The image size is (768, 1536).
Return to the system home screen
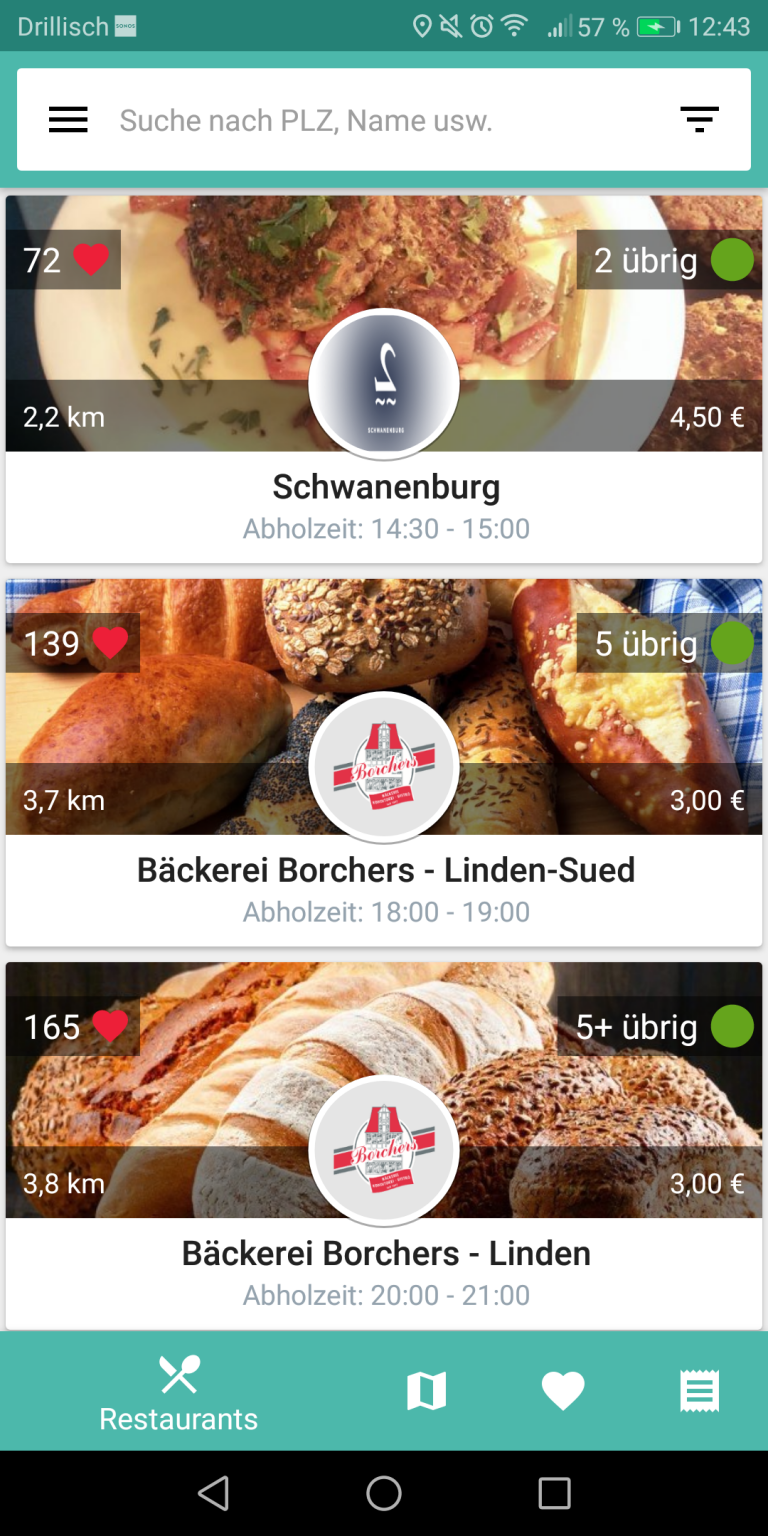[384, 1493]
